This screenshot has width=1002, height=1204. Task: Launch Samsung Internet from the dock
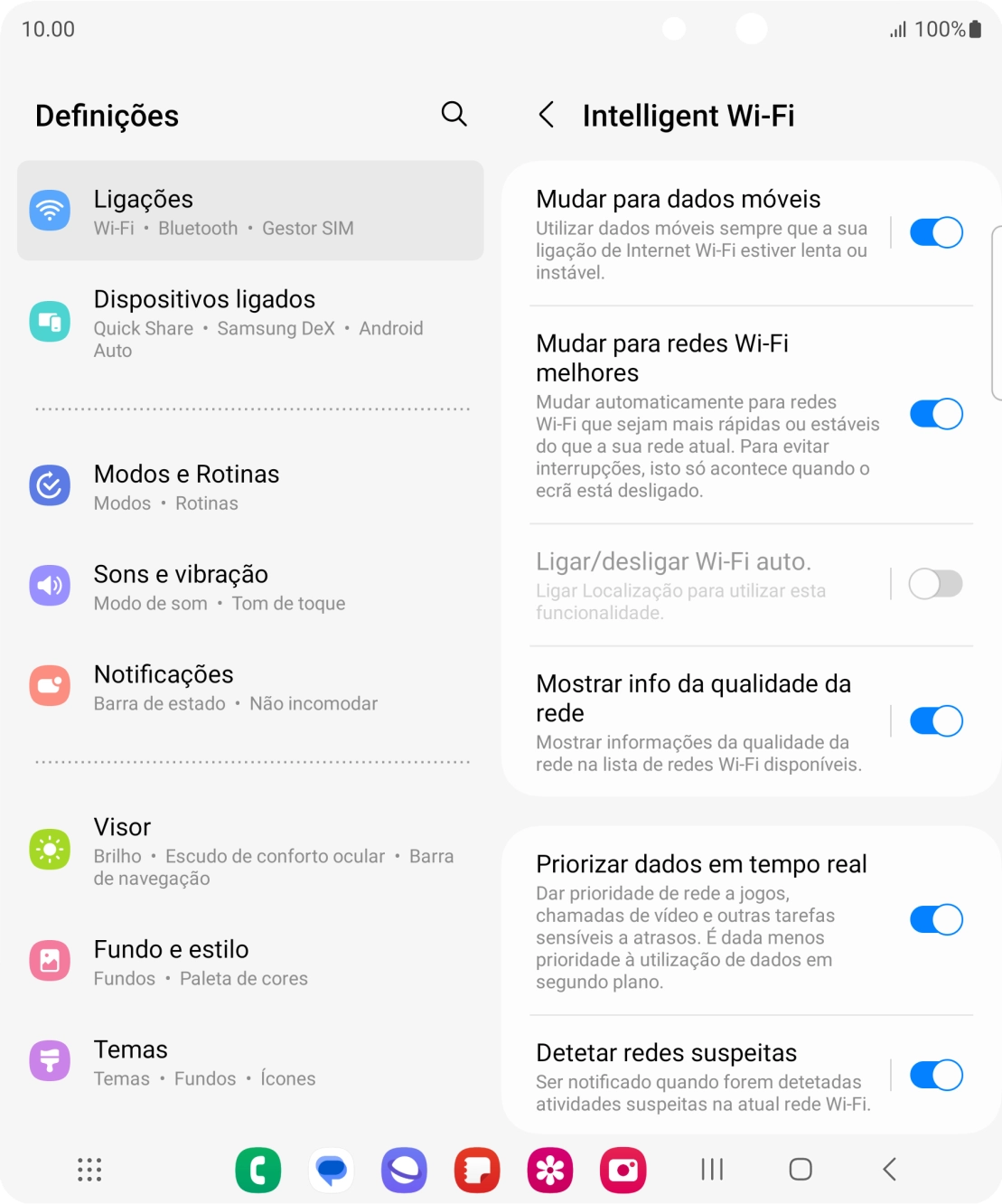click(404, 1170)
